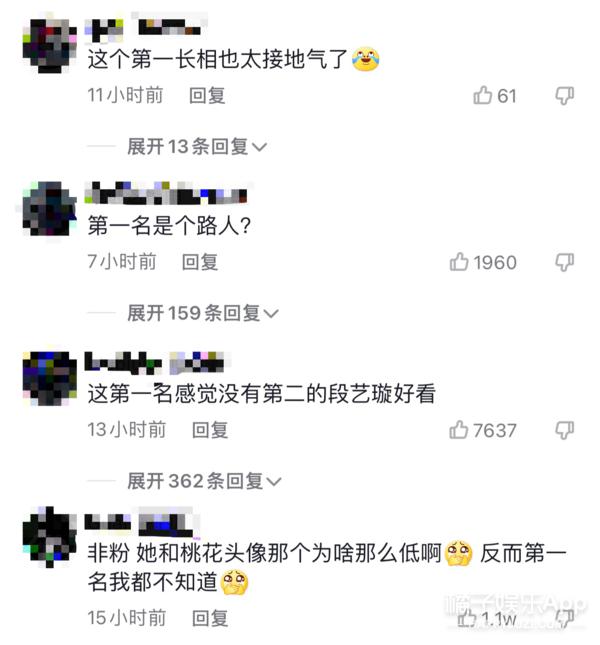Reply to the comment 第一名是个路人
This screenshot has width=600, height=645.
[x=199, y=262]
